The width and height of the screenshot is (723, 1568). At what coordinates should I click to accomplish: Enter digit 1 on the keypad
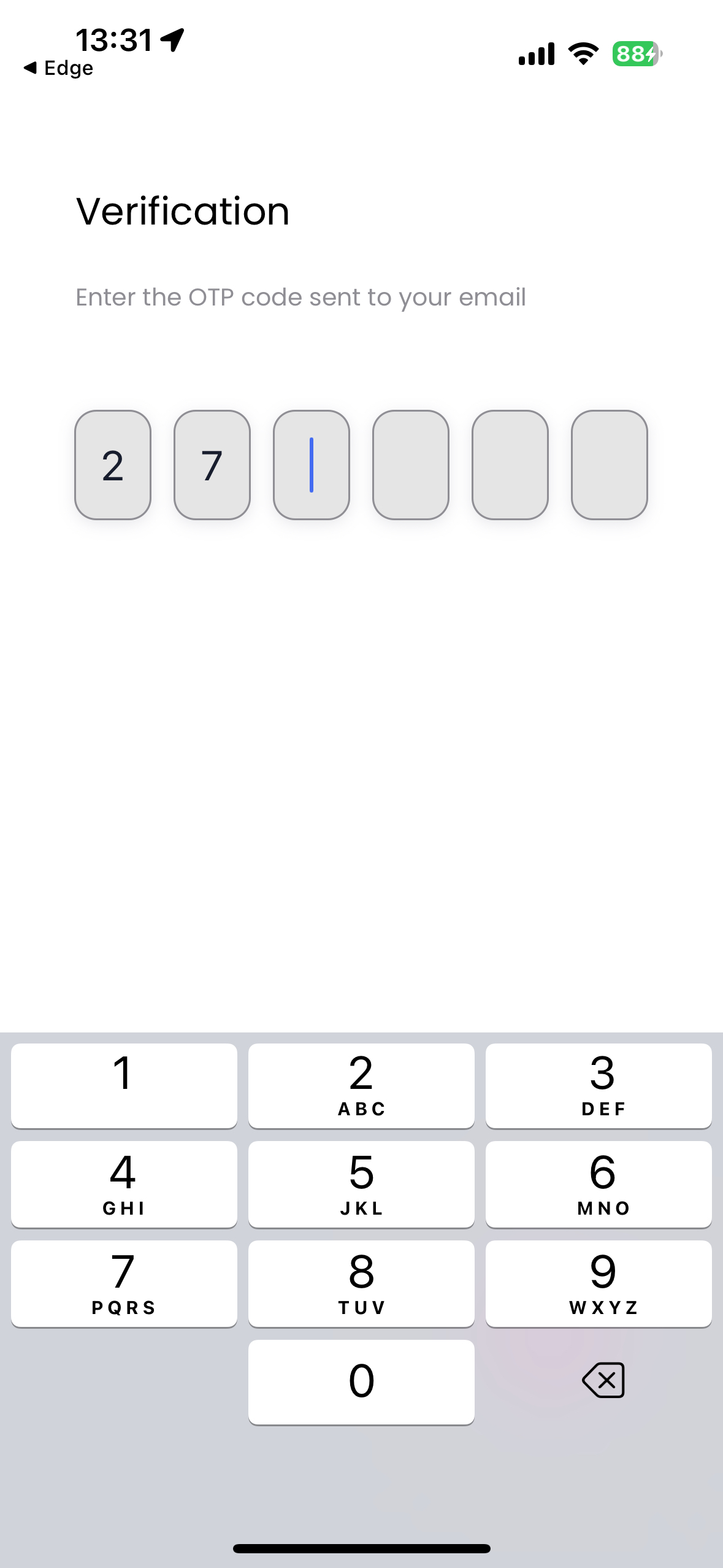point(124,1085)
